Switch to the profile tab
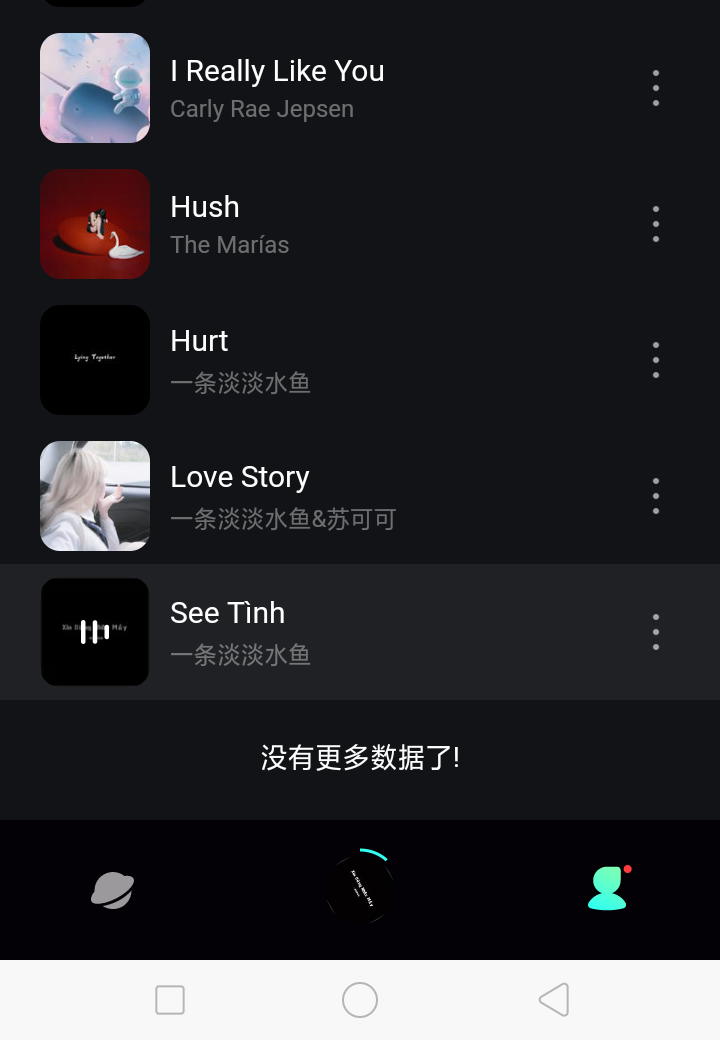Image resolution: width=720 pixels, height=1040 pixels. coord(607,889)
